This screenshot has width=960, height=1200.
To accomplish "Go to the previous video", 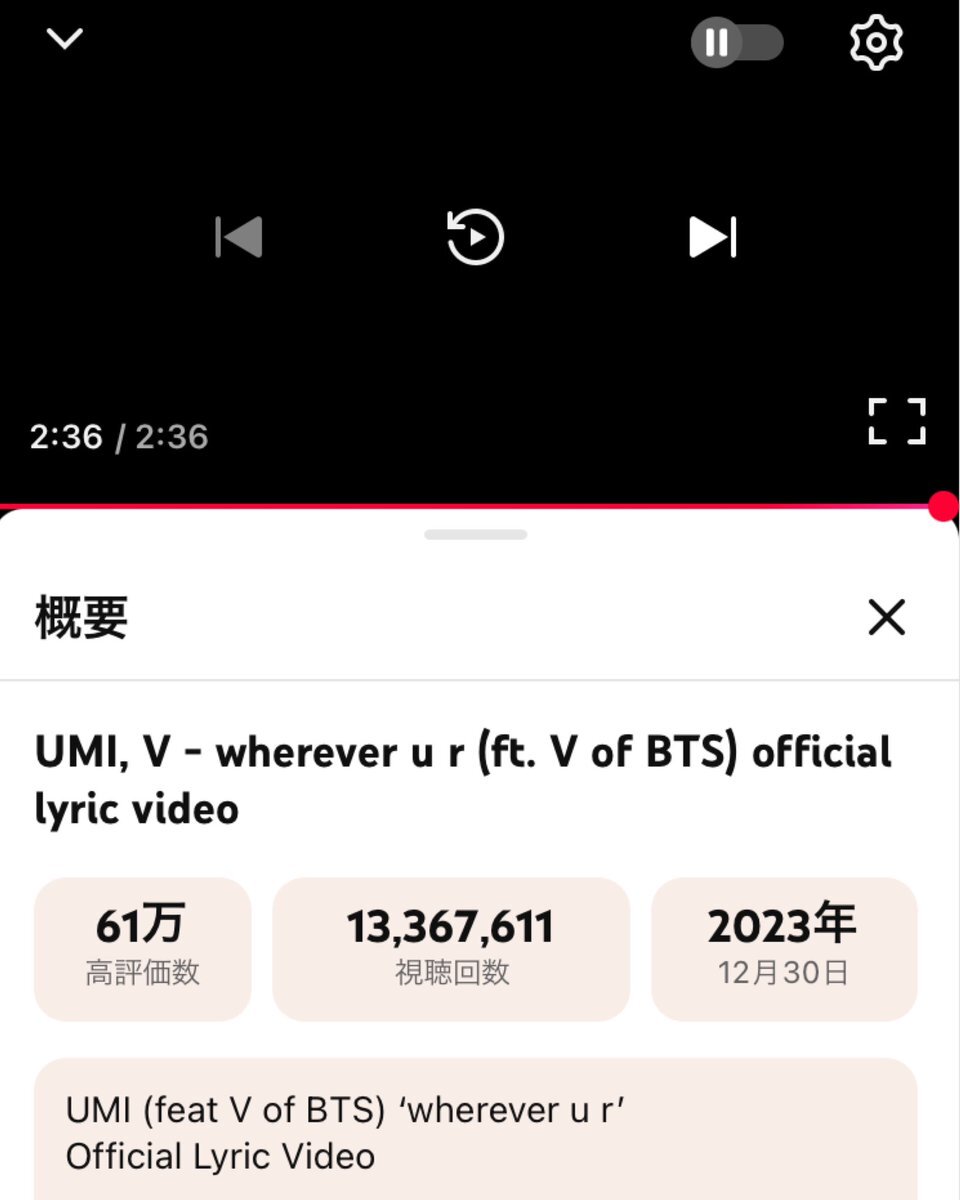I will [239, 238].
